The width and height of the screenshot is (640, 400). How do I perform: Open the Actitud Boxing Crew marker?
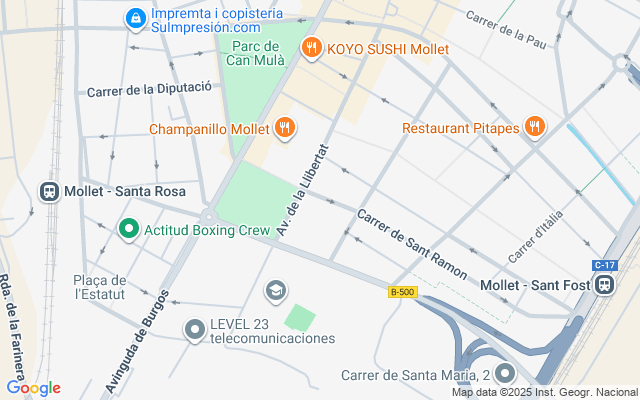click(128, 229)
